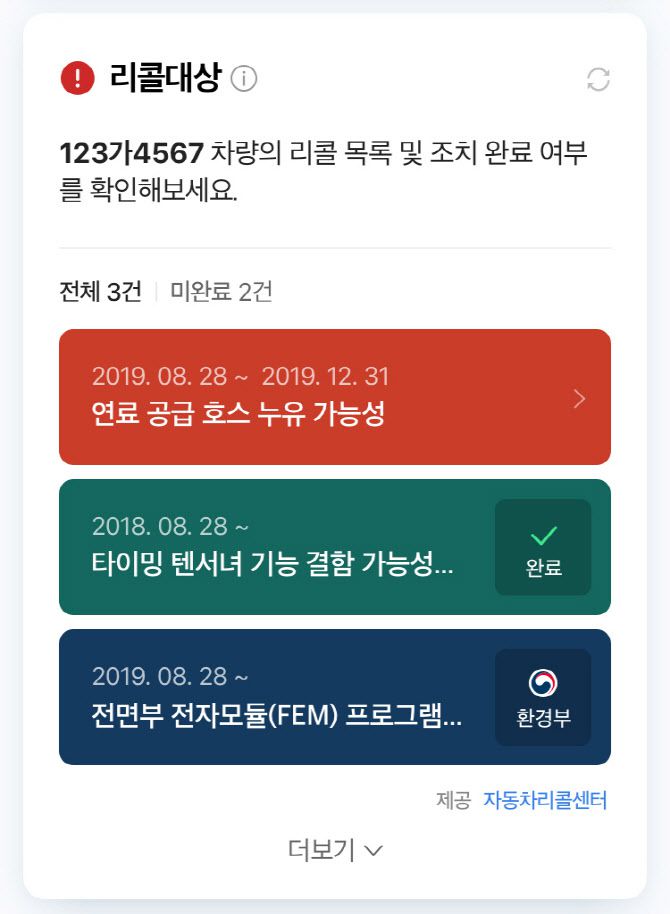The width and height of the screenshot is (670, 914).
Task: Open the 자동차리콜센터 link
Action: tap(545, 800)
